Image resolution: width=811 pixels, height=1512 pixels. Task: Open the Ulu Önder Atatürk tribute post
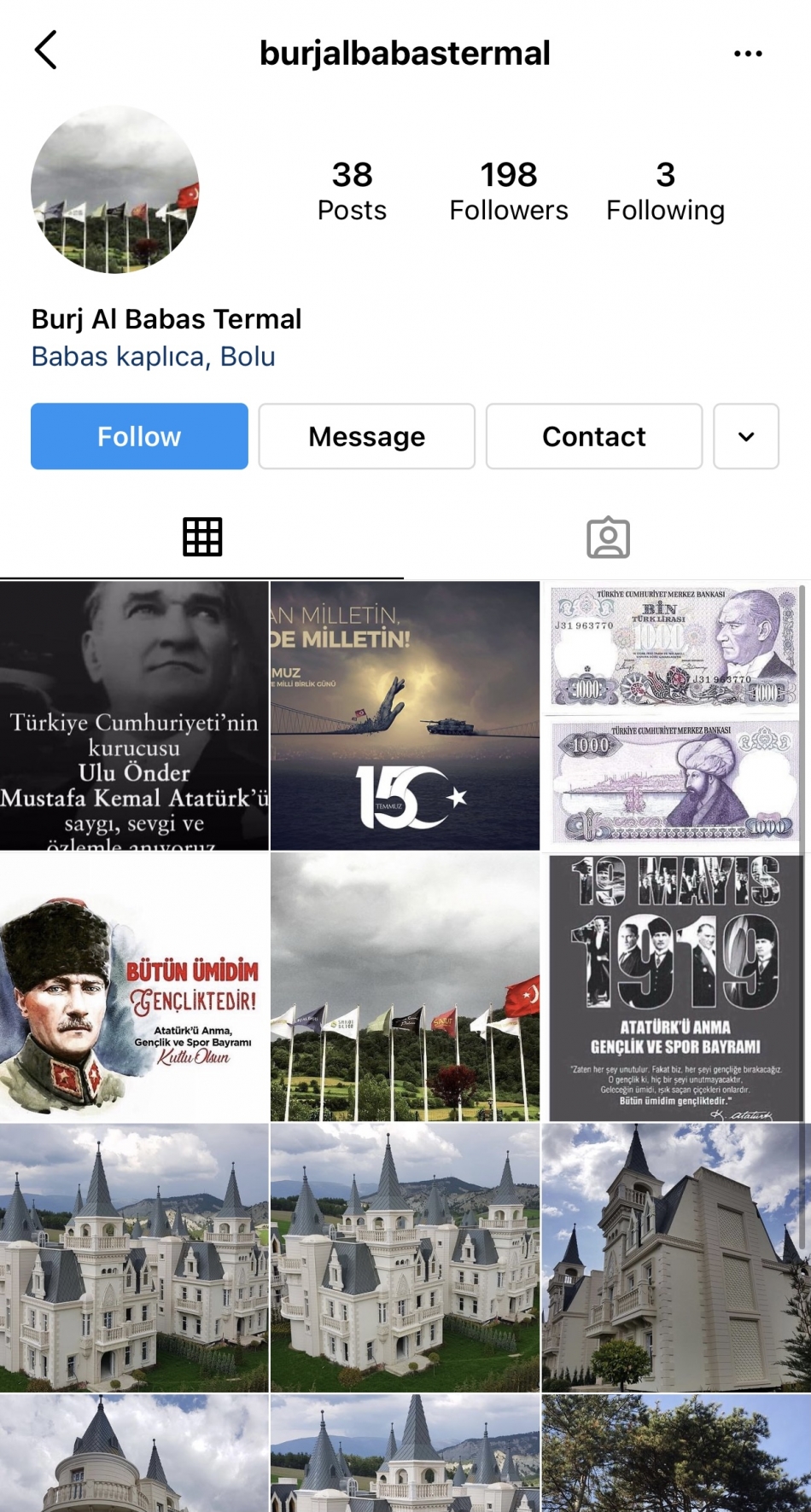134,716
